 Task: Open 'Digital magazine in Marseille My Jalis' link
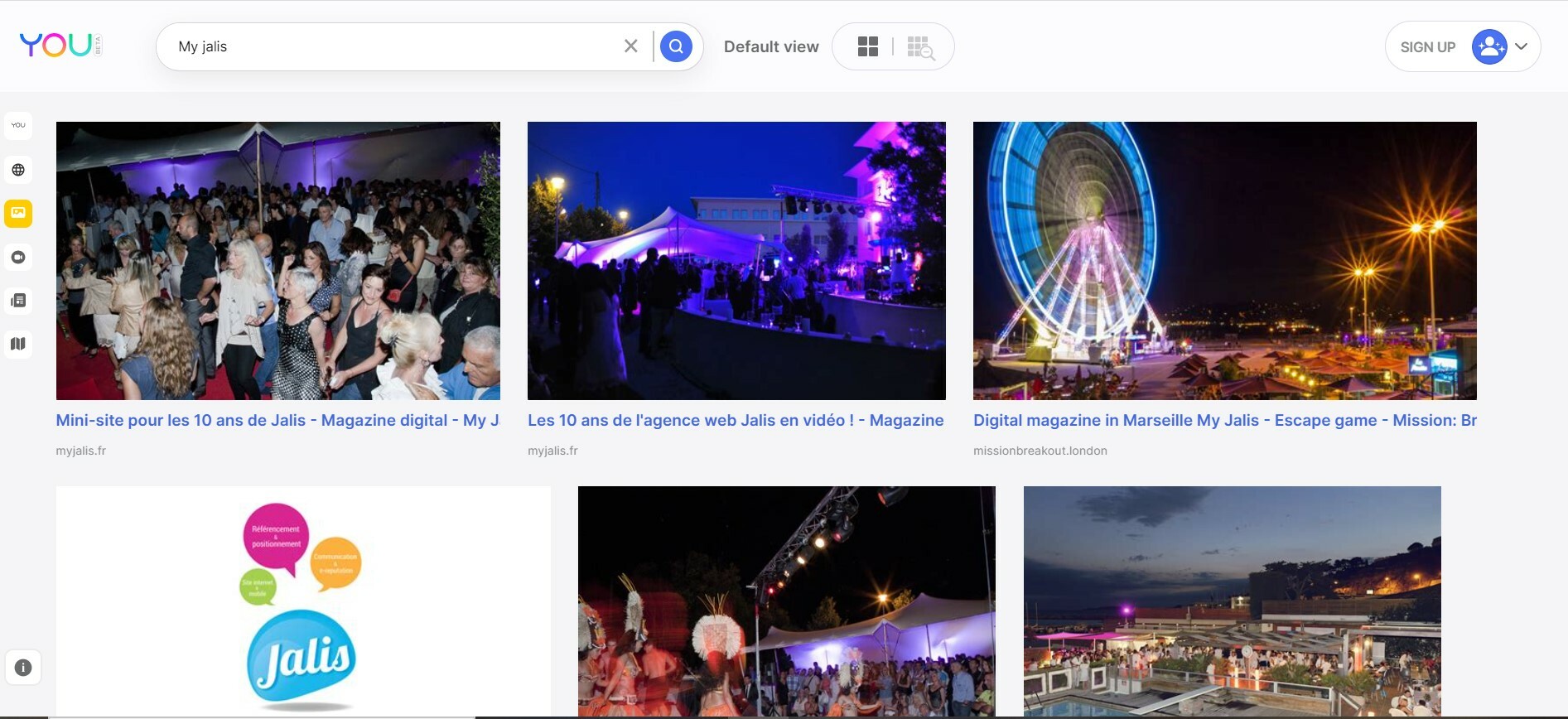[x=1224, y=420]
